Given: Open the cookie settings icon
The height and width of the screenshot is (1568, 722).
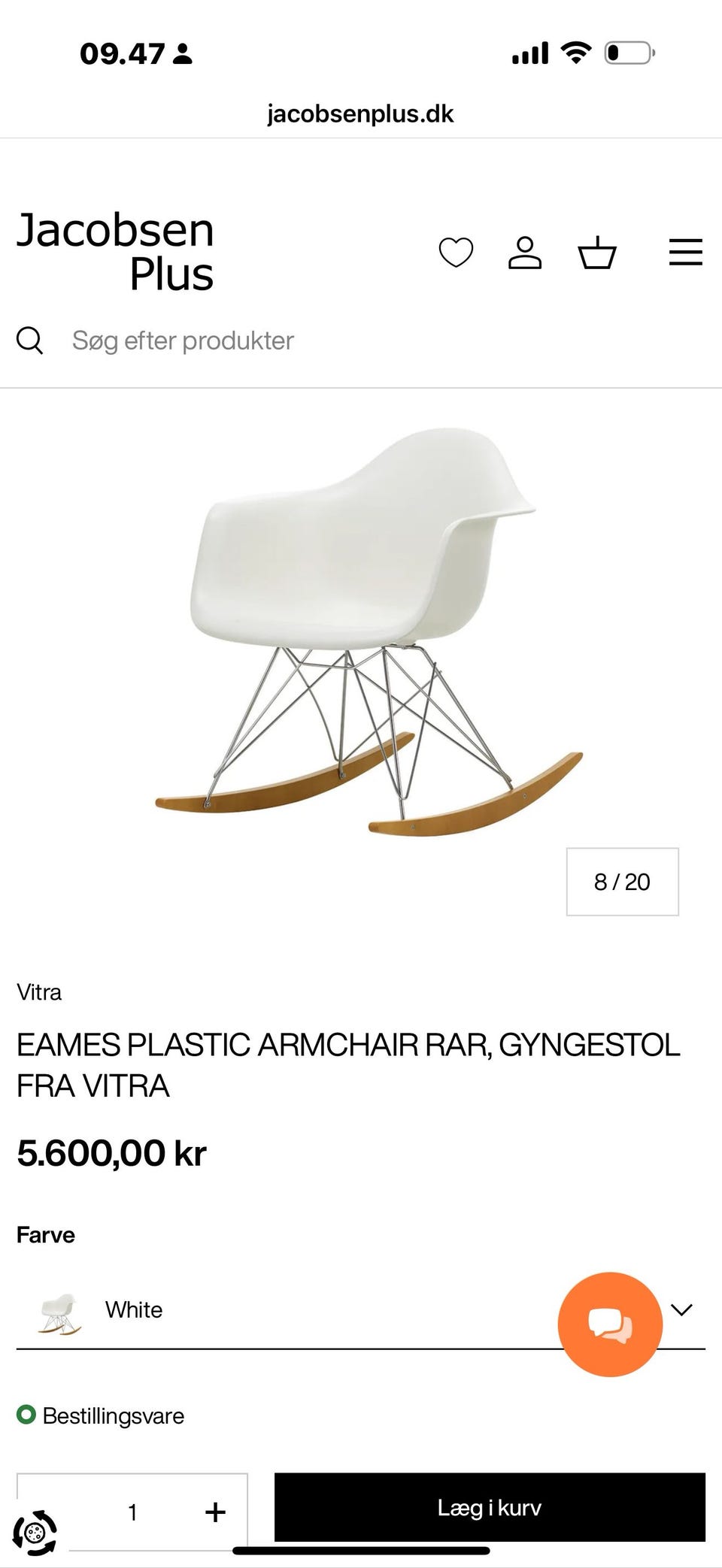Looking at the screenshot, I should click(x=35, y=1532).
